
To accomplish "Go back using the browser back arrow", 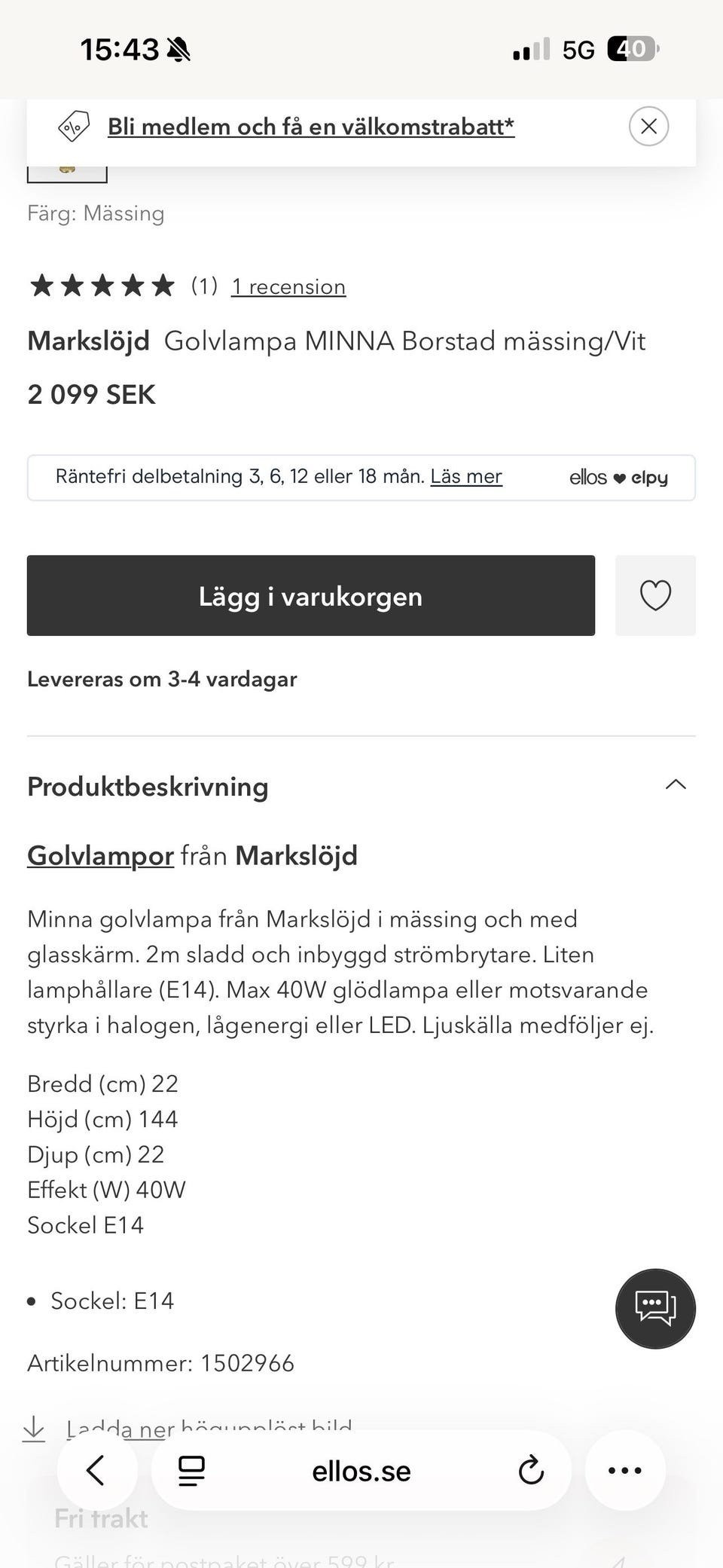I will point(97,1470).
